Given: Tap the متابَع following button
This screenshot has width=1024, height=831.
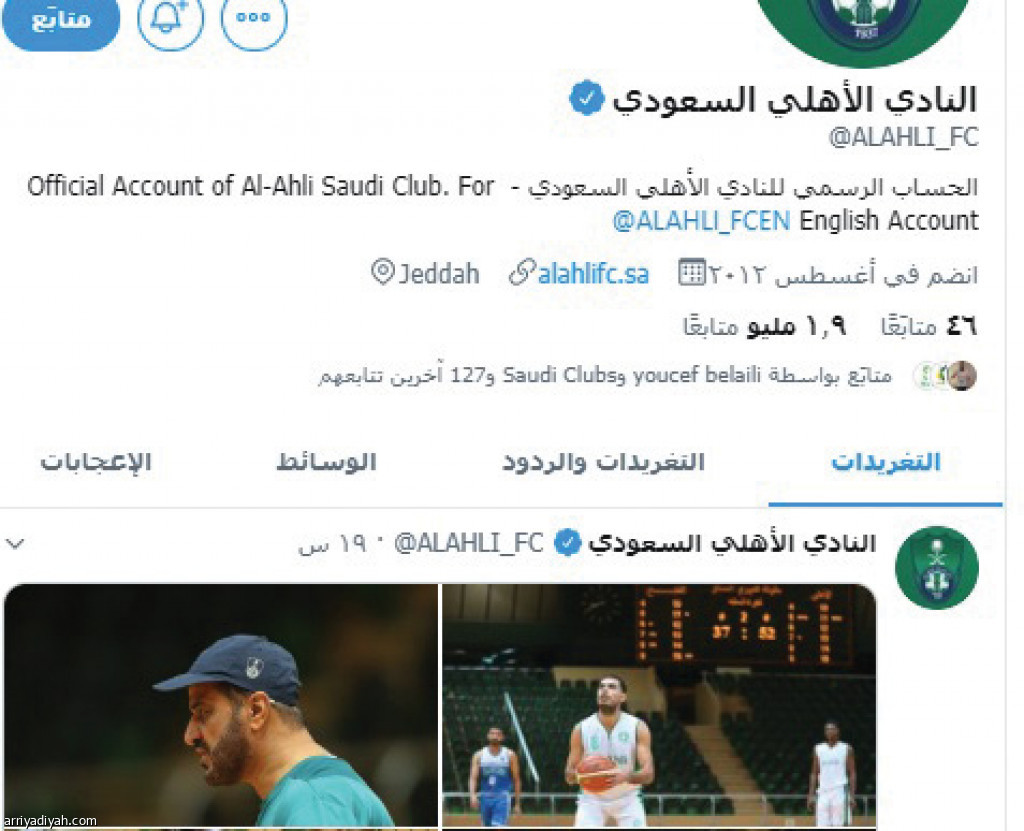Looking at the screenshot, I should (61, 20).
